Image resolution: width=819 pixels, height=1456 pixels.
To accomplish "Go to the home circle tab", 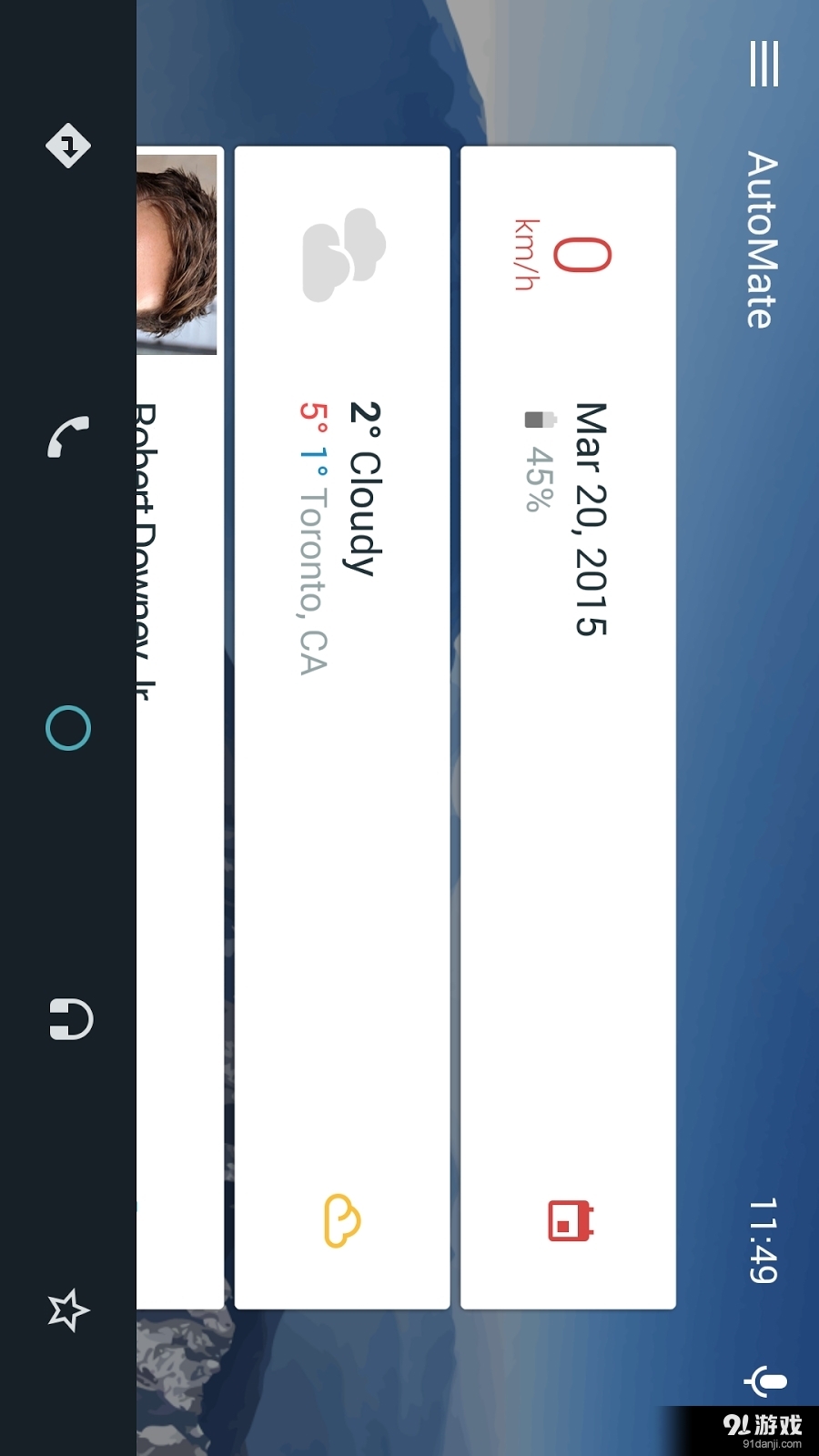I will point(68,728).
